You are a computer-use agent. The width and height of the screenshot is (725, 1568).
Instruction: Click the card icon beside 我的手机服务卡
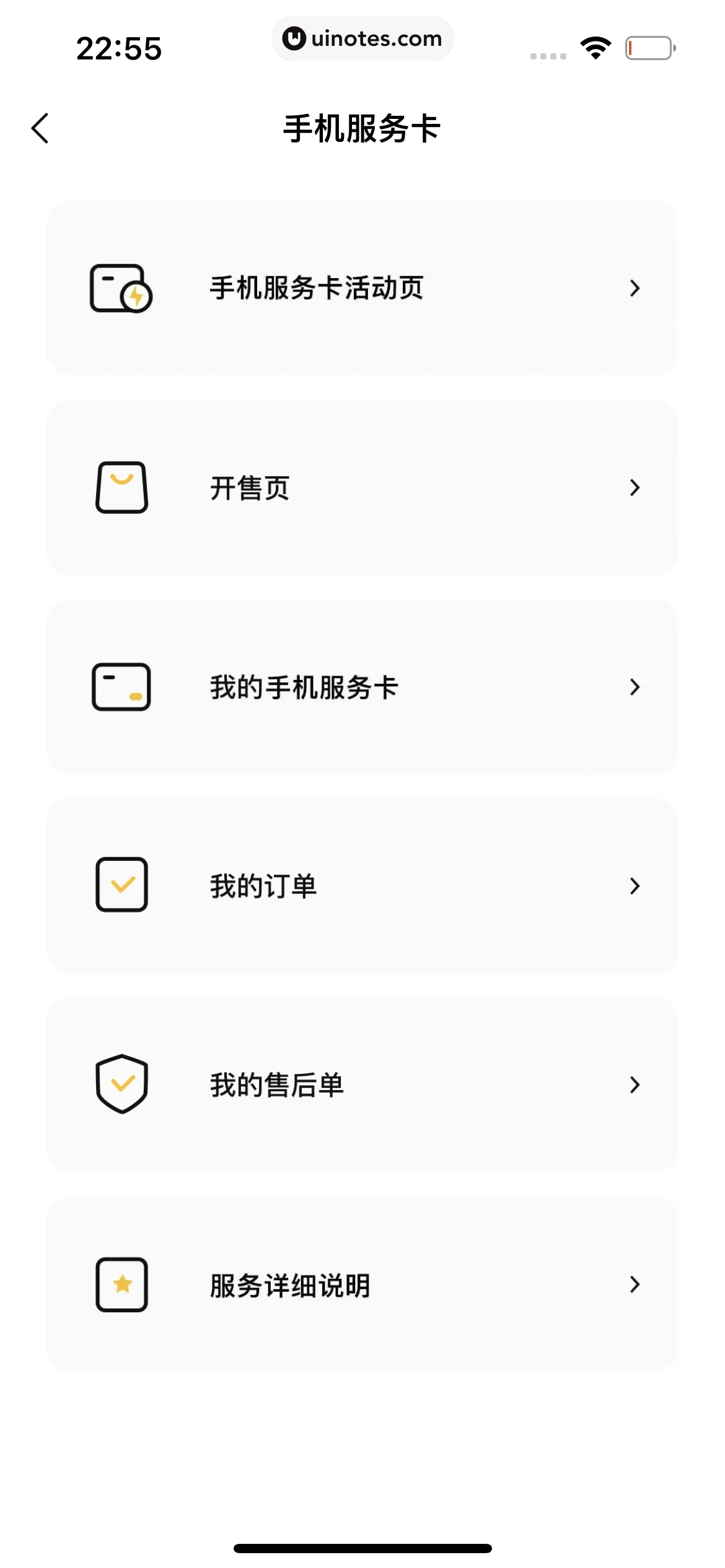coord(122,687)
